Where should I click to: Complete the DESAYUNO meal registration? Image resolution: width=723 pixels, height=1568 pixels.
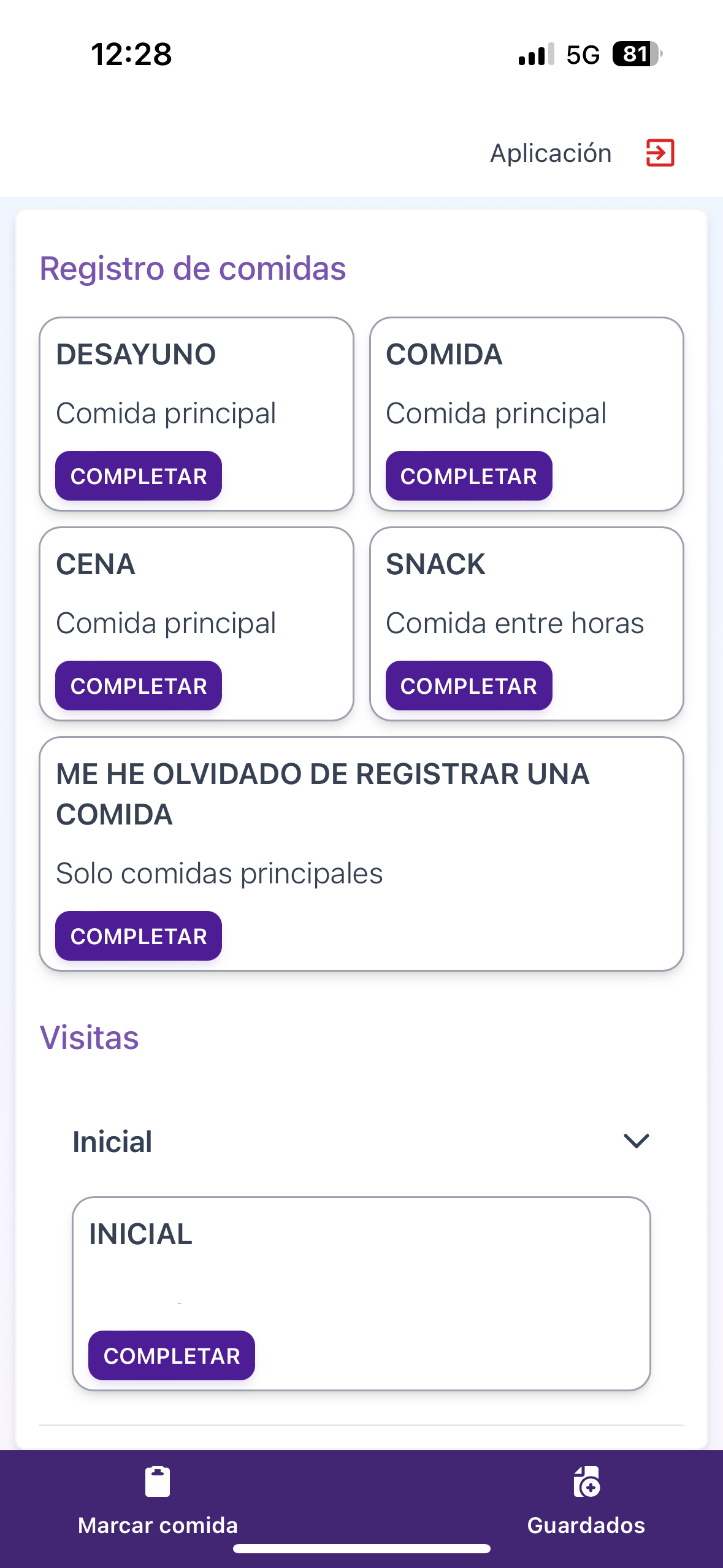click(x=138, y=476)
